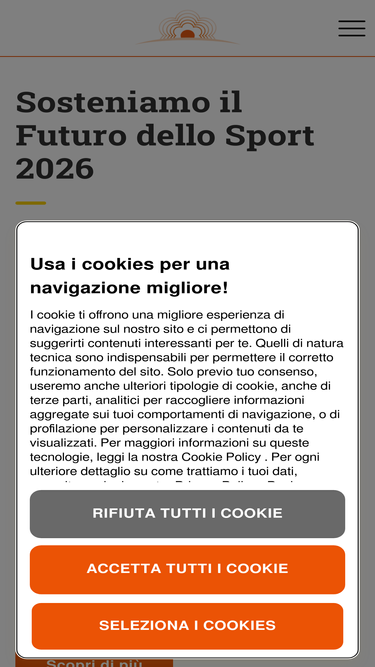Screen dimensions: 375x667
Task: Tap Rifiuta tutti i cookie
Action: point(187,513)
